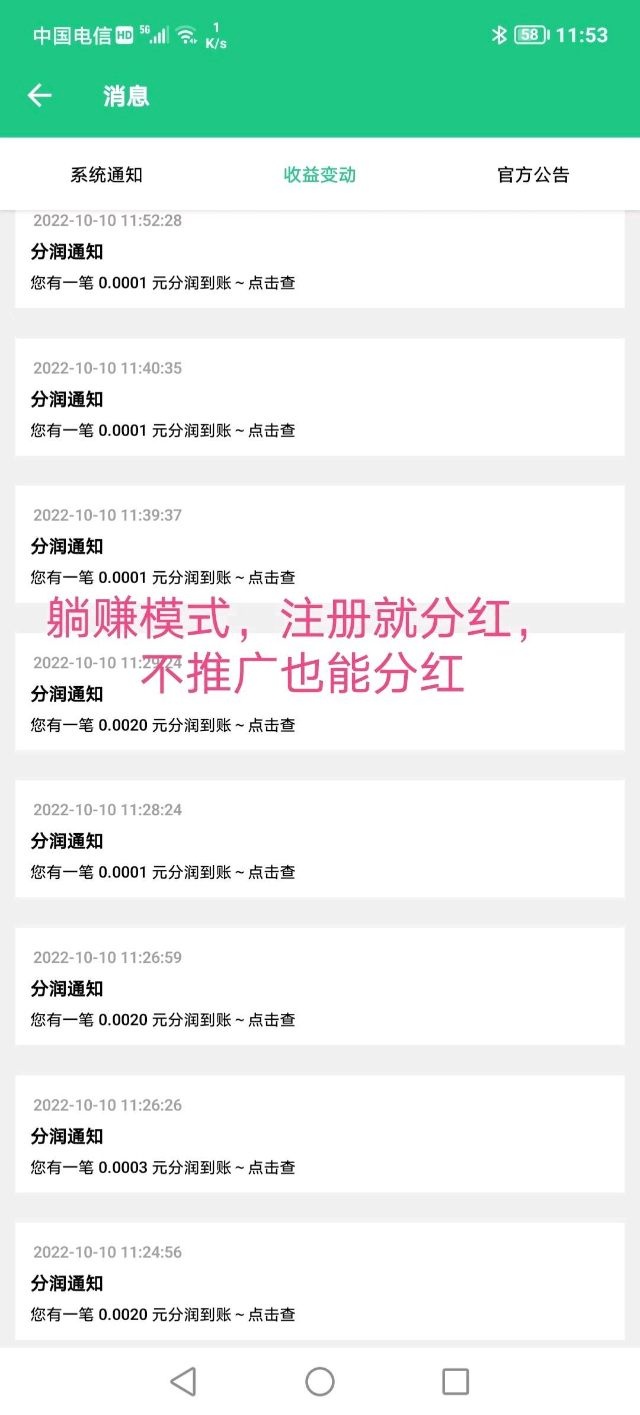
Task: Open the 官方公告 tab
Action: tap(533, 175)
